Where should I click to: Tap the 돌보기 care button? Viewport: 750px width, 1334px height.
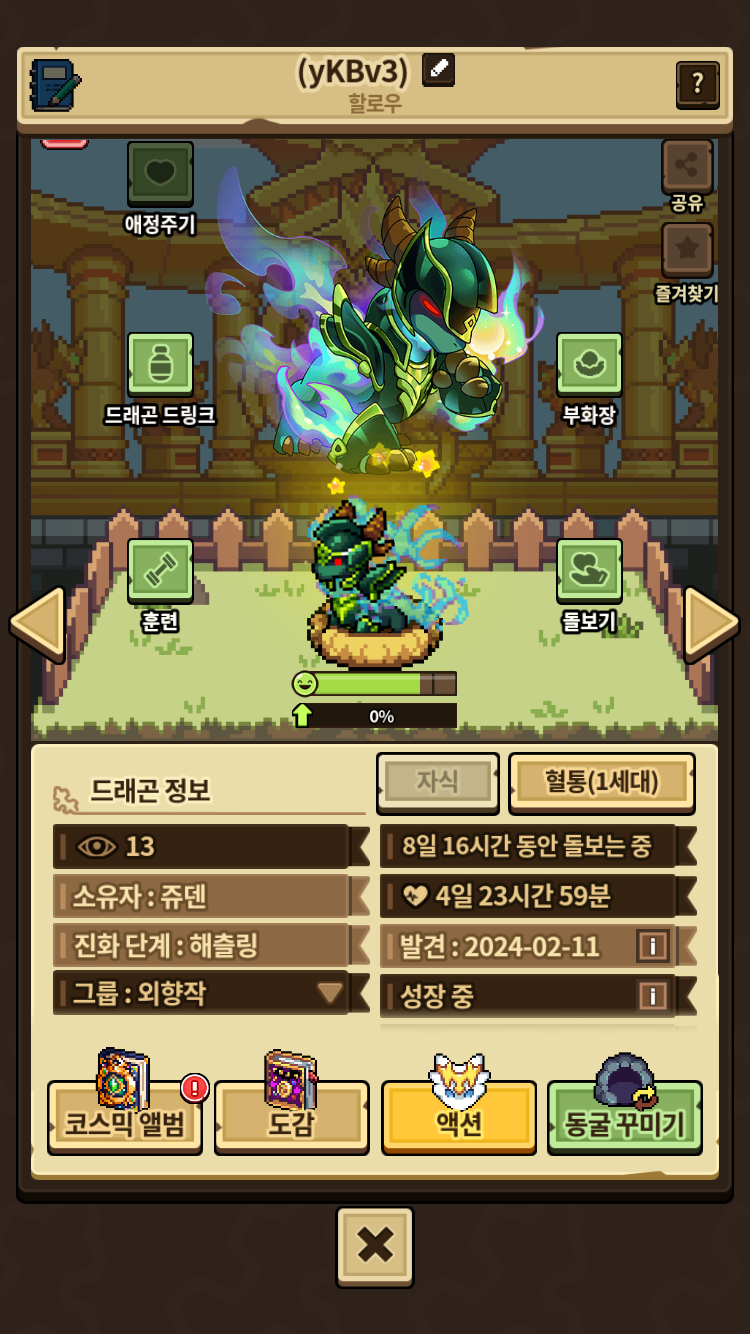pos(589,572)
